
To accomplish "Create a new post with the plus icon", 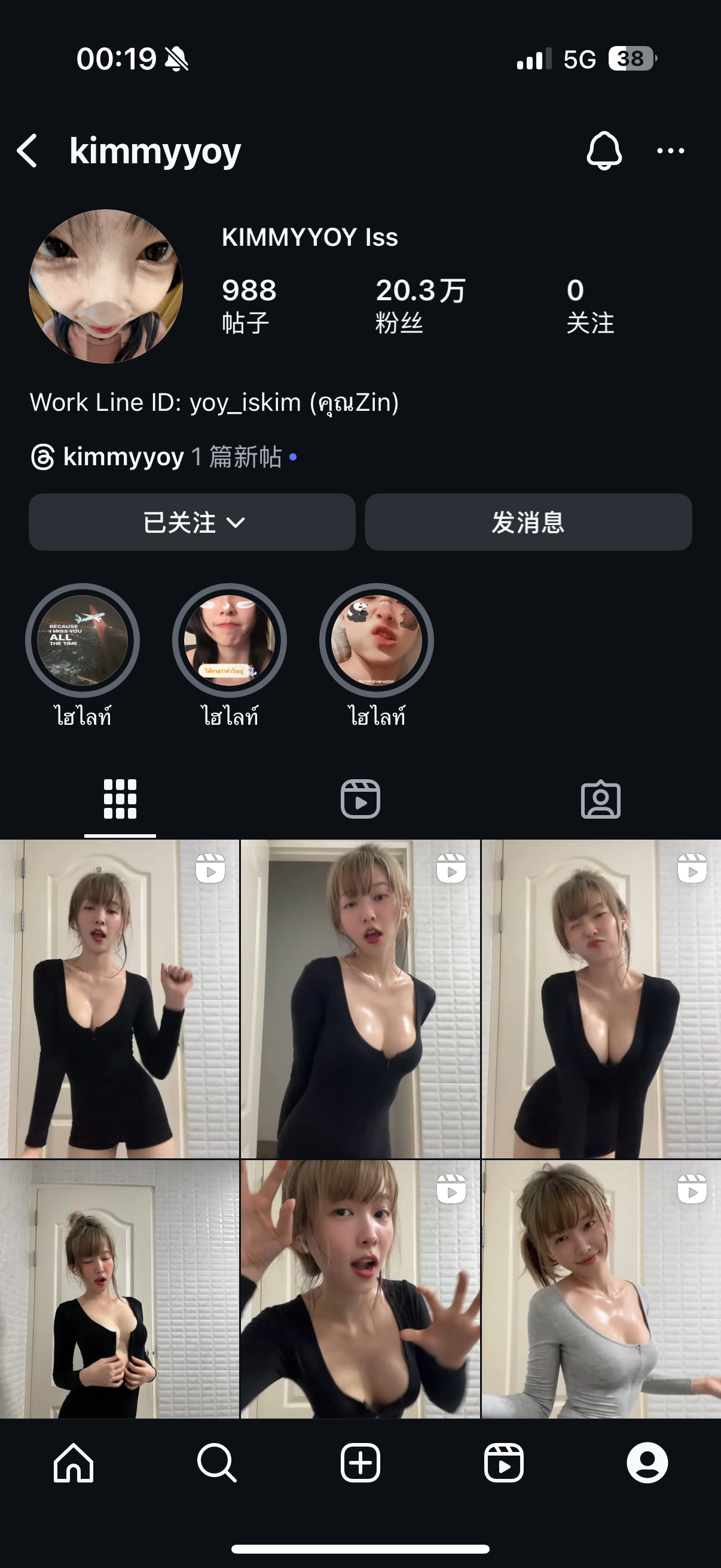I will [x=360, y=1462].
